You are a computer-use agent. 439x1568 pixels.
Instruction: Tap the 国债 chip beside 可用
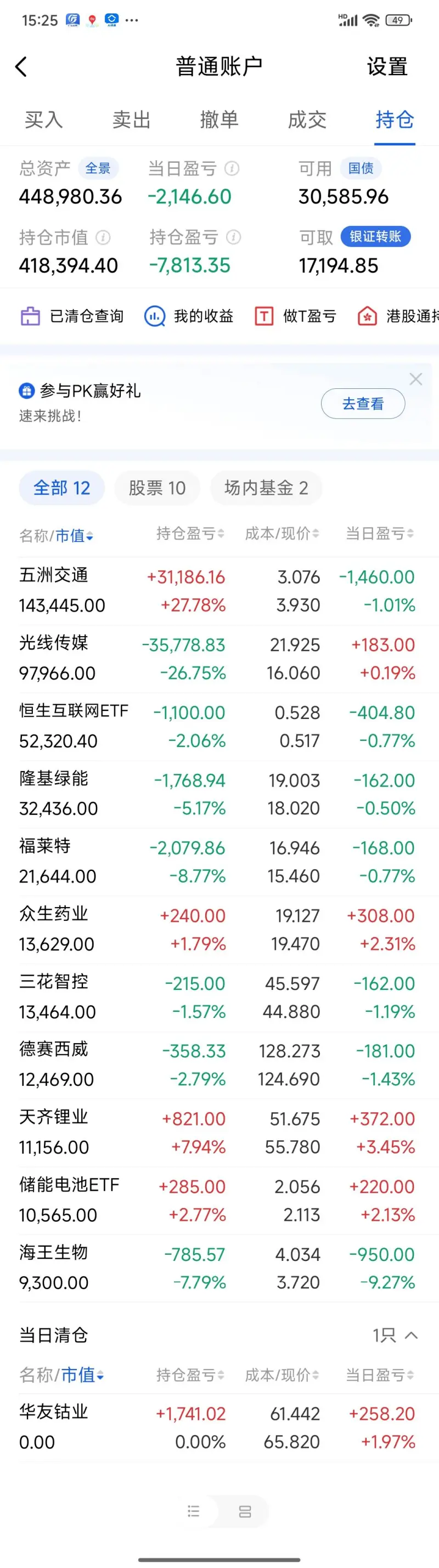coord(361,168)
